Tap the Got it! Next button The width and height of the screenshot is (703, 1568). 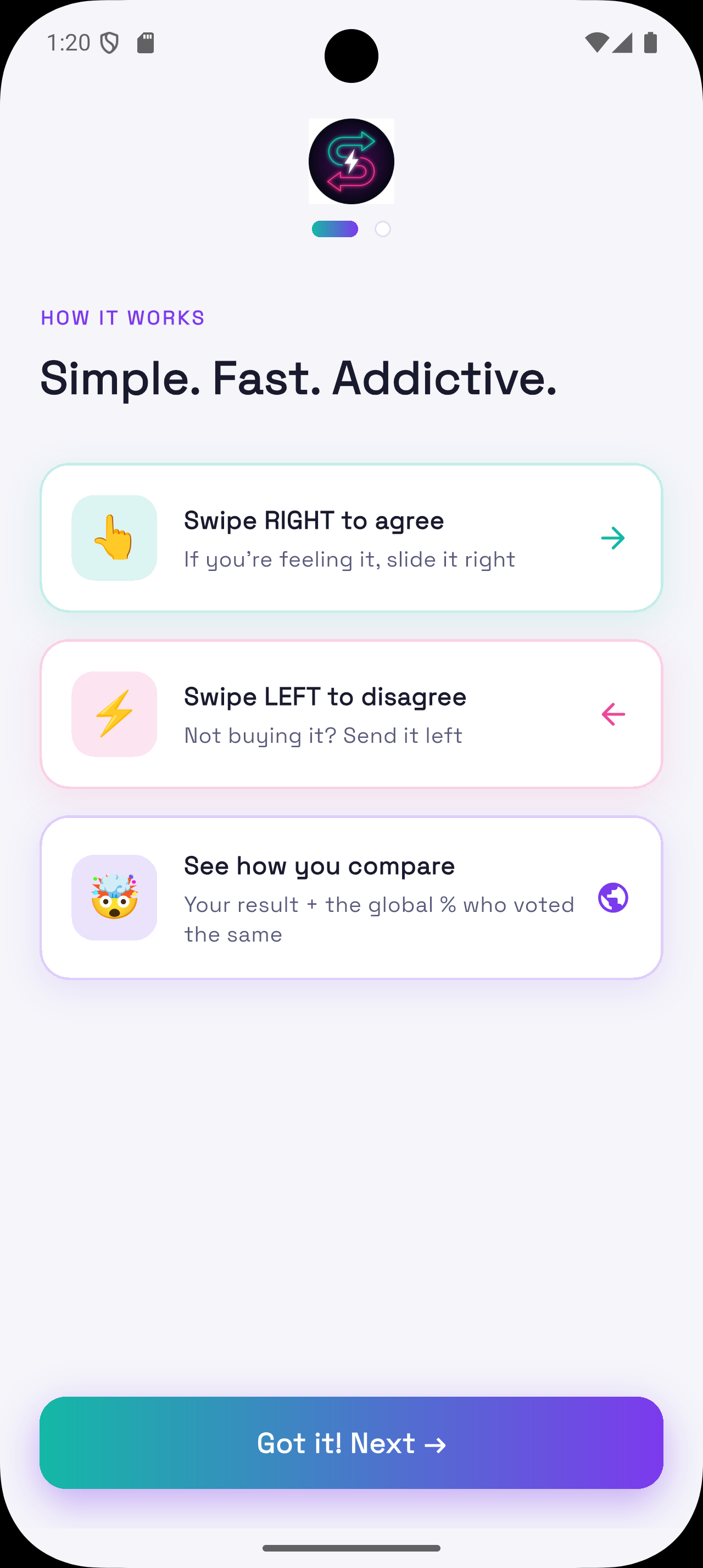click(x=351, y=1443)
